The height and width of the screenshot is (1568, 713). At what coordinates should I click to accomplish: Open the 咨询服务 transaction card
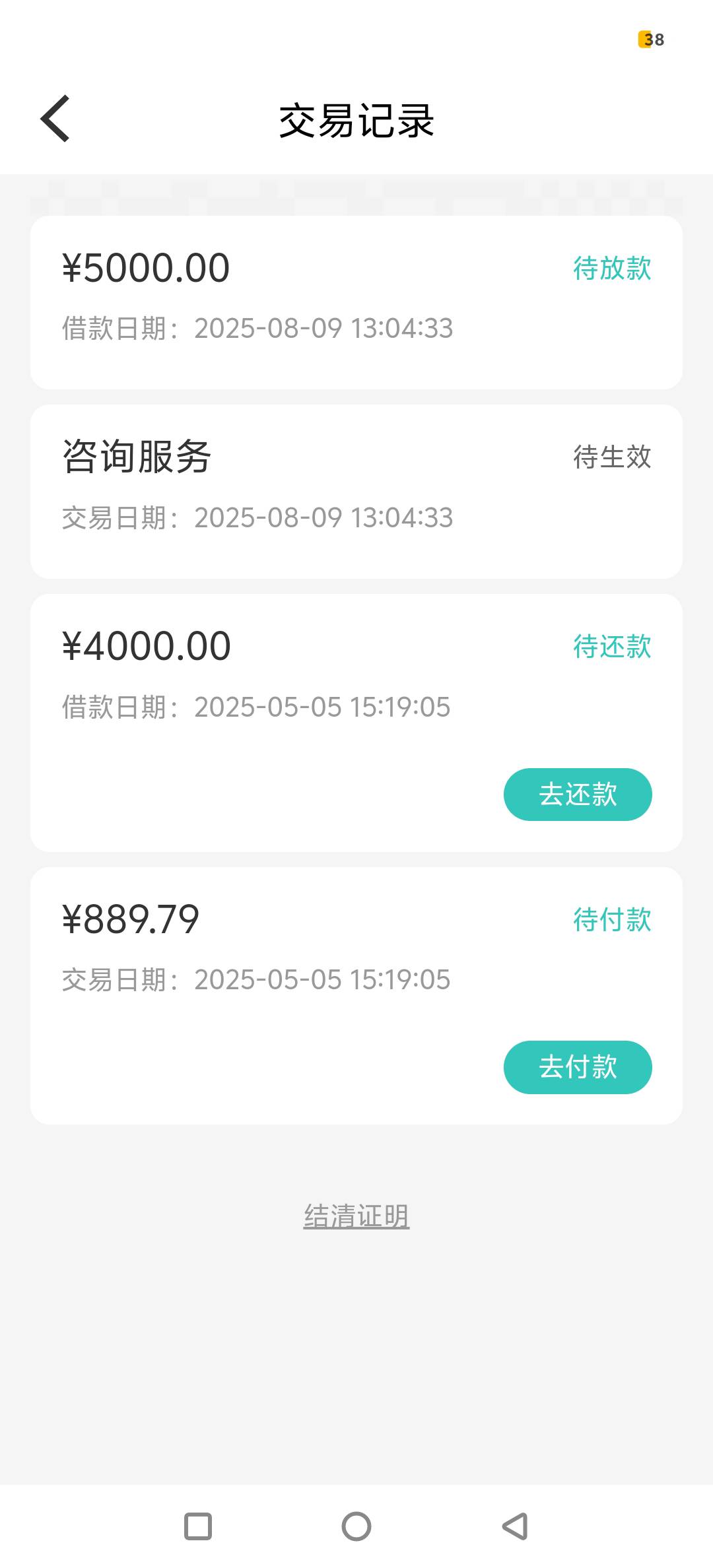click(356, 492)
